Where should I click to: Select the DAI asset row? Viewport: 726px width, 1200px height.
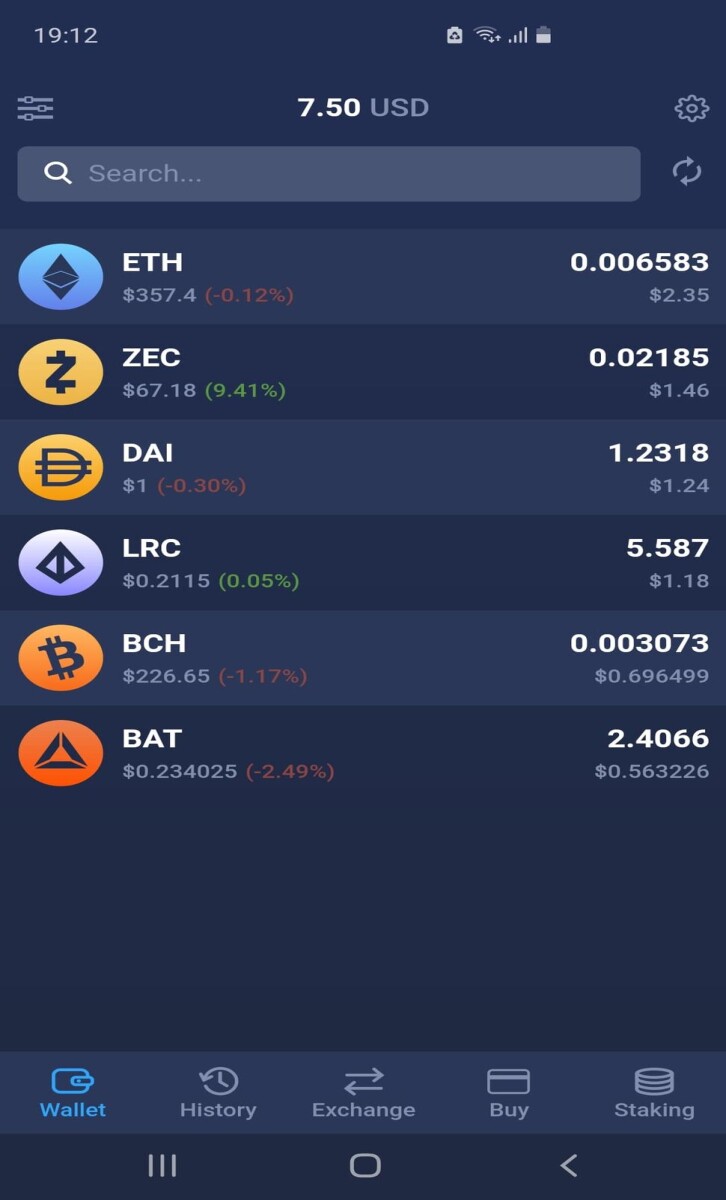pos(363,467)
